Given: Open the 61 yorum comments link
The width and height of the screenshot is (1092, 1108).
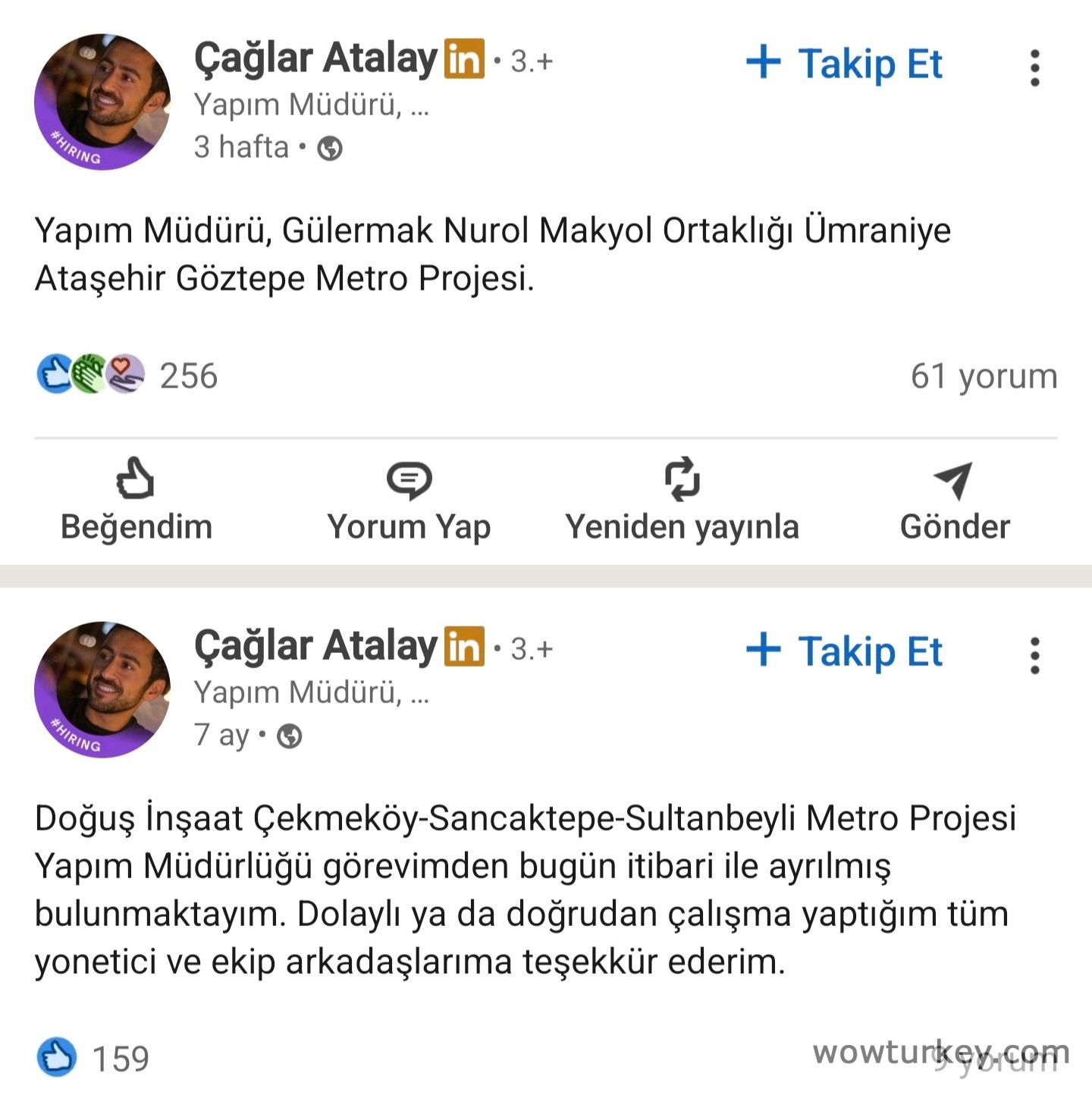Looking at the screenshot, I should [982, 374].
